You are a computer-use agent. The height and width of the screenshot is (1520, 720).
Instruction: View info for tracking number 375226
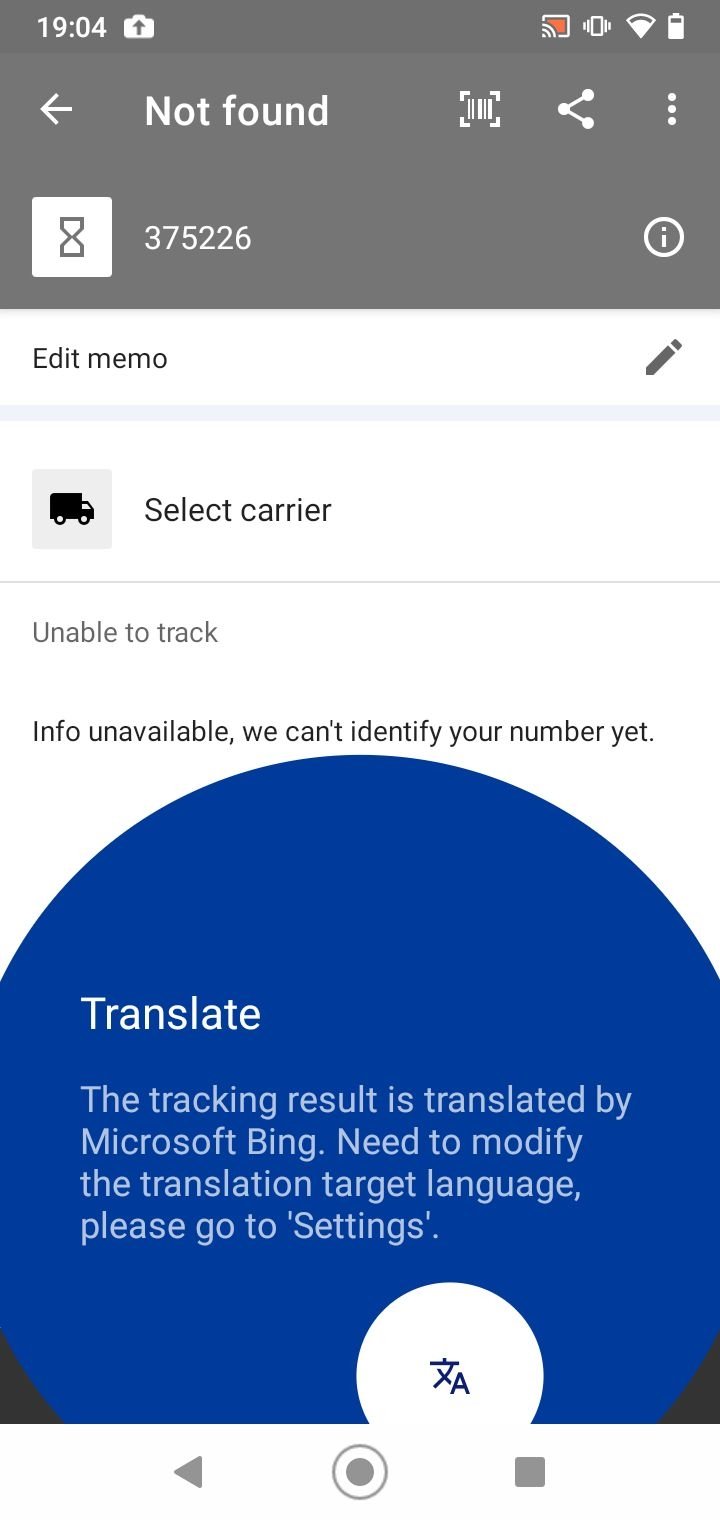point(664,238)
